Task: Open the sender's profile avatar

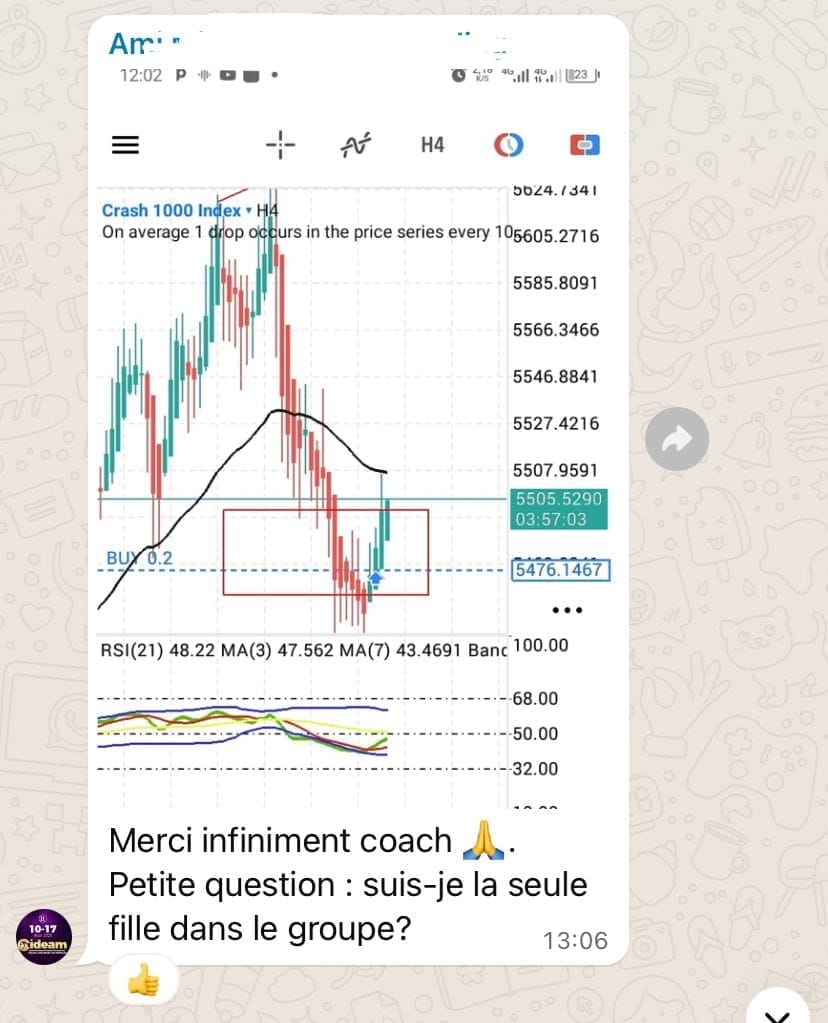Action: 44,936
